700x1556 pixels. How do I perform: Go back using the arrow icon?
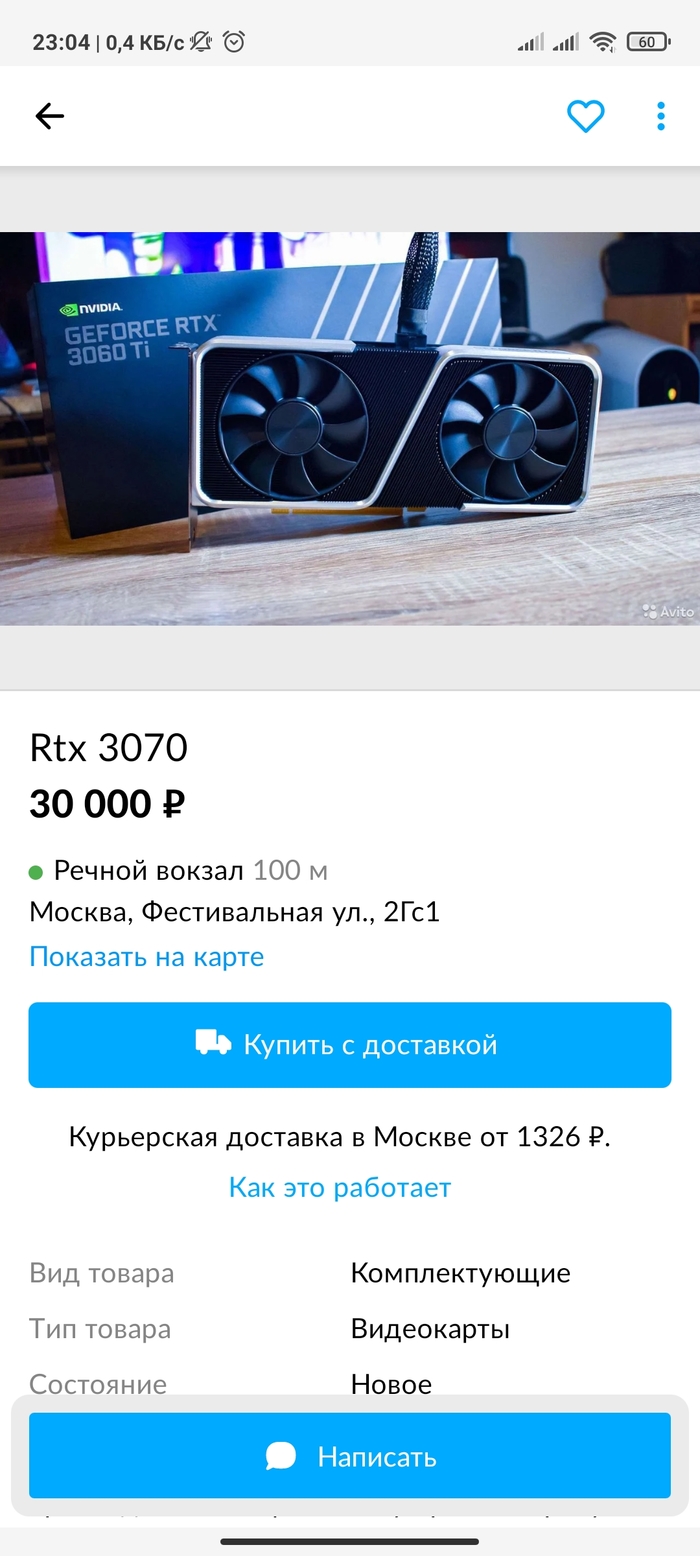[x=49, y=116]
